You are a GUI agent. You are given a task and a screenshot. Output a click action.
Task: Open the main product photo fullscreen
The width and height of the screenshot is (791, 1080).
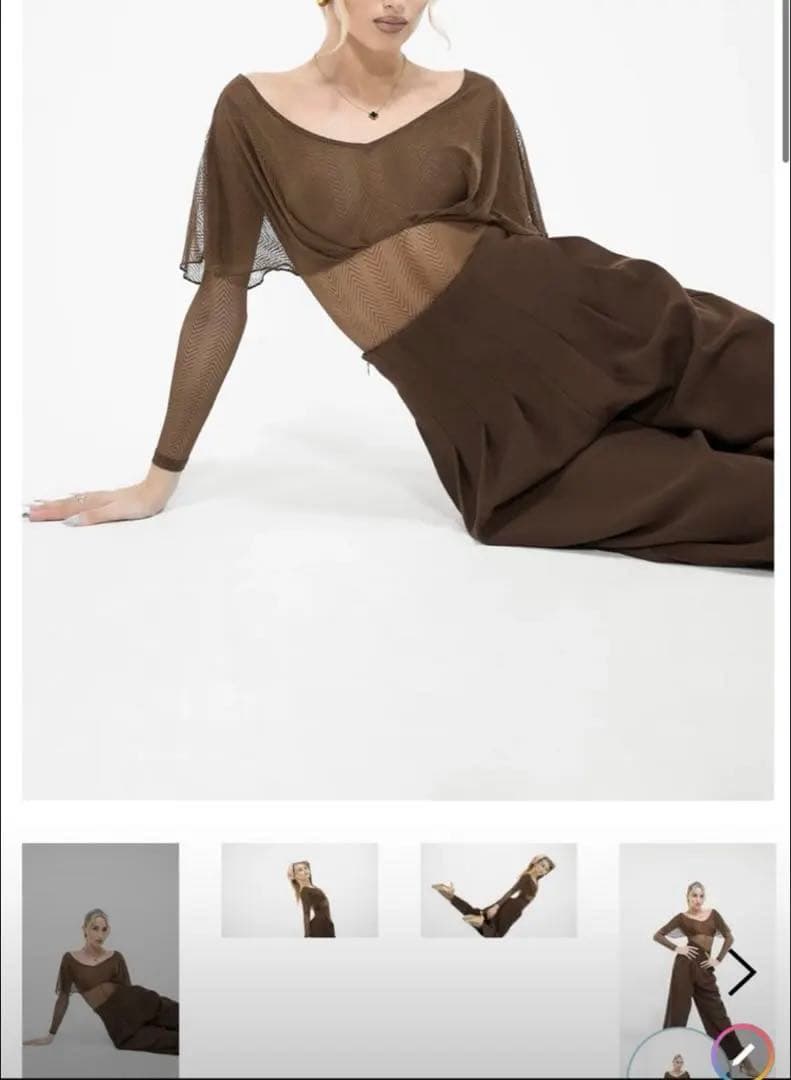(397, 400)
